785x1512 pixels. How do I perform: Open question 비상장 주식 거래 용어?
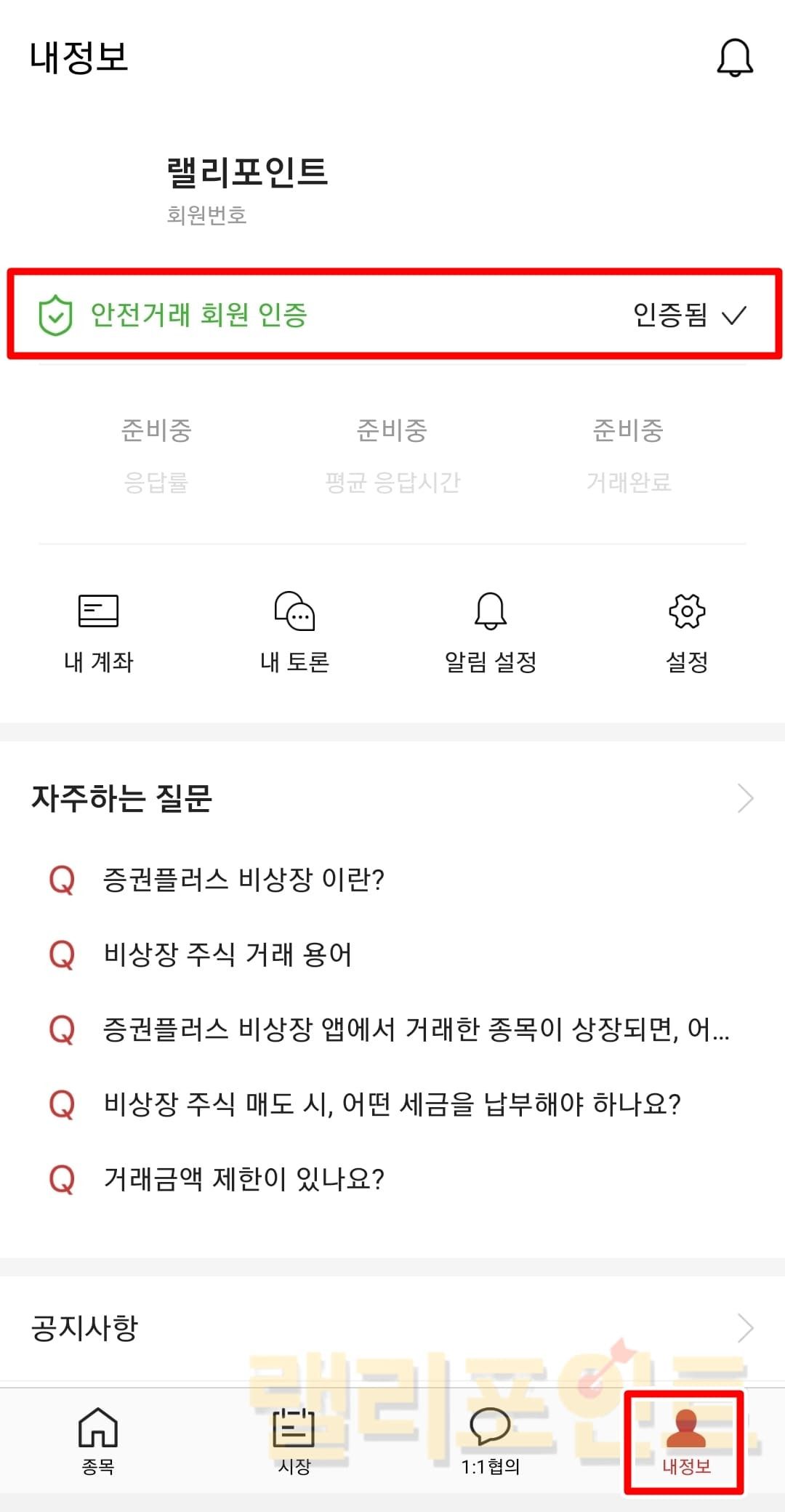[228, 954]
